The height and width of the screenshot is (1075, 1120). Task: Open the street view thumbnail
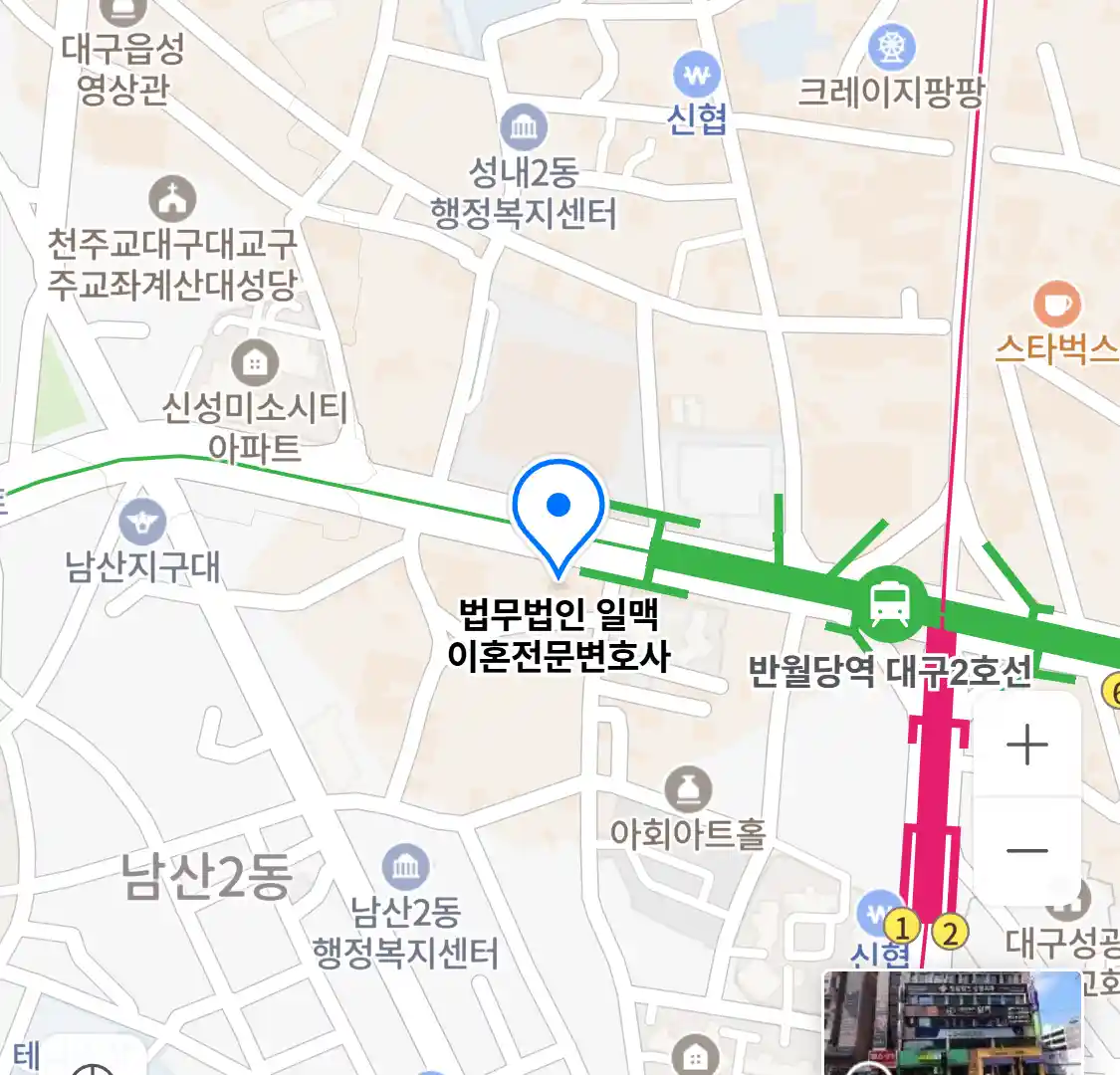(951, 1023)
